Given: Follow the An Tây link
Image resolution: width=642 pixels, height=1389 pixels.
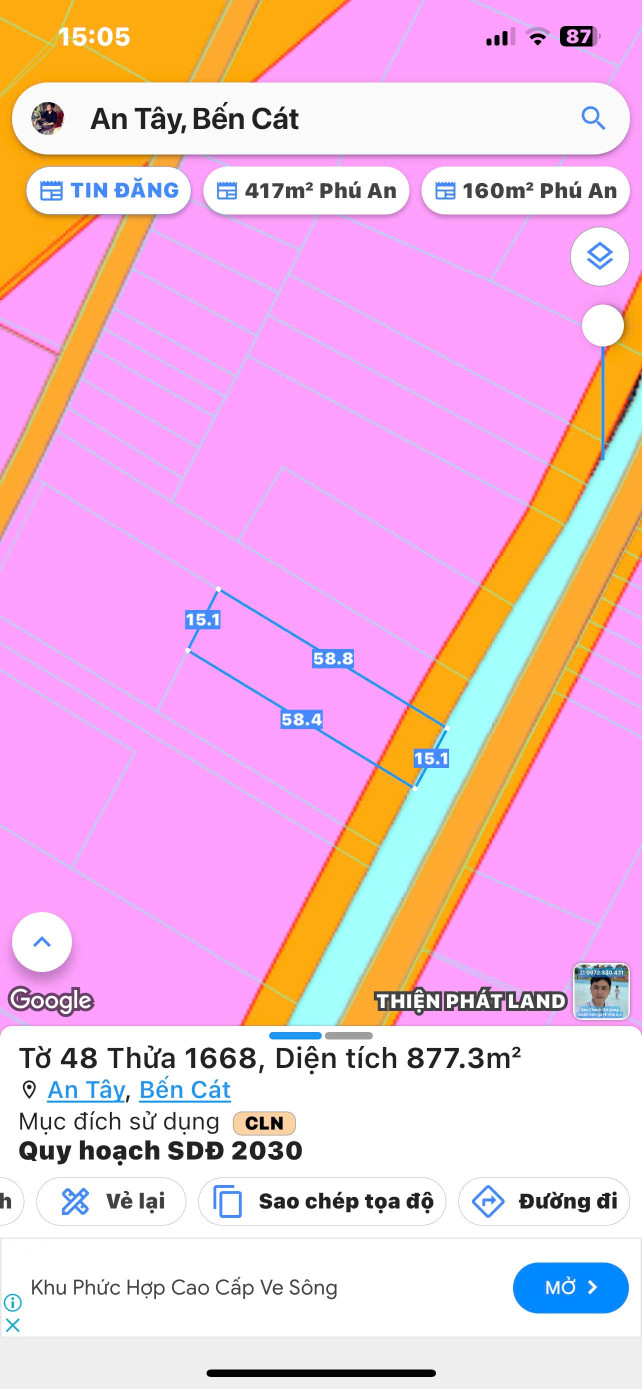Looking at the screenshot, I should click(x=86, y=1090).
